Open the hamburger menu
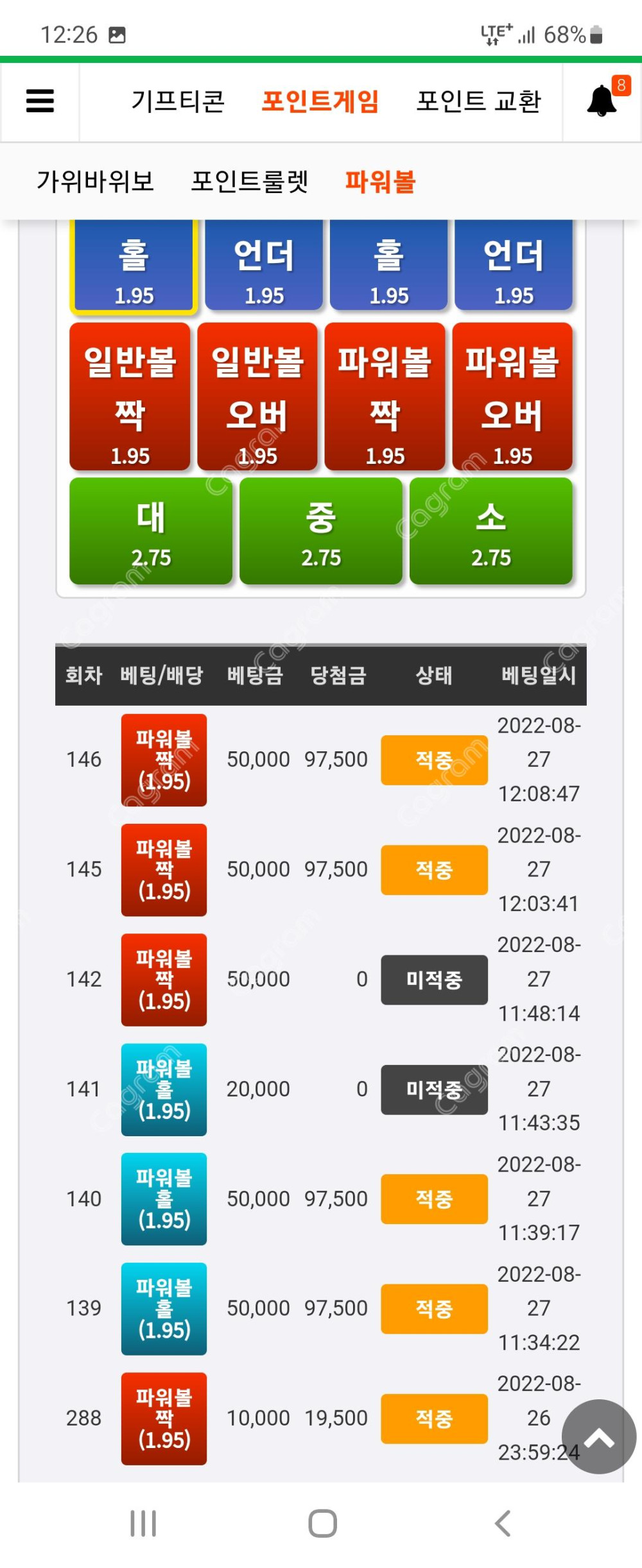Image resolution: width=642 pixels, height=1568 pixels. click(x=40, y=101)
